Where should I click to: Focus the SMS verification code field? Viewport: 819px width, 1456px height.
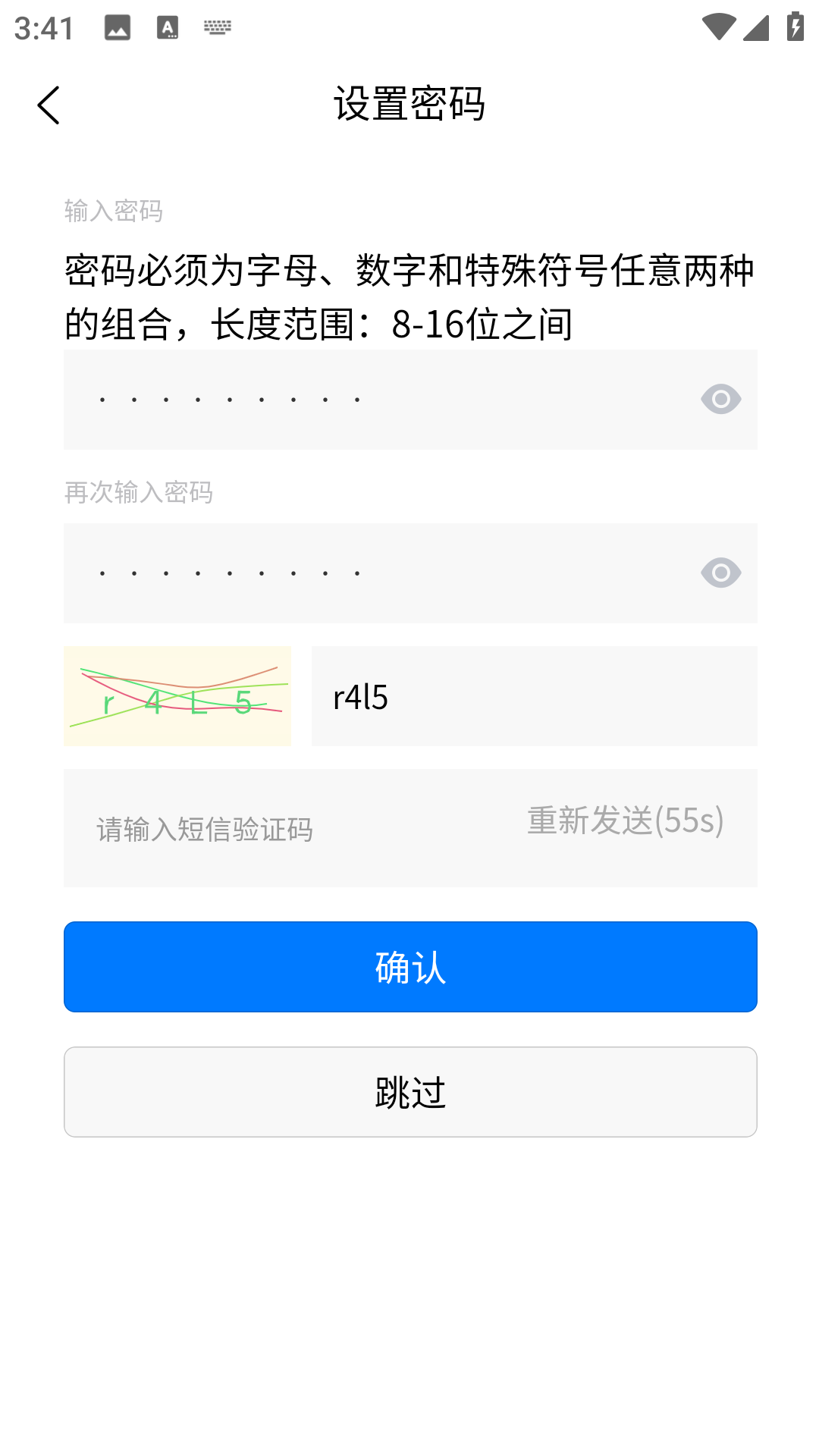[x=303, y=827]
